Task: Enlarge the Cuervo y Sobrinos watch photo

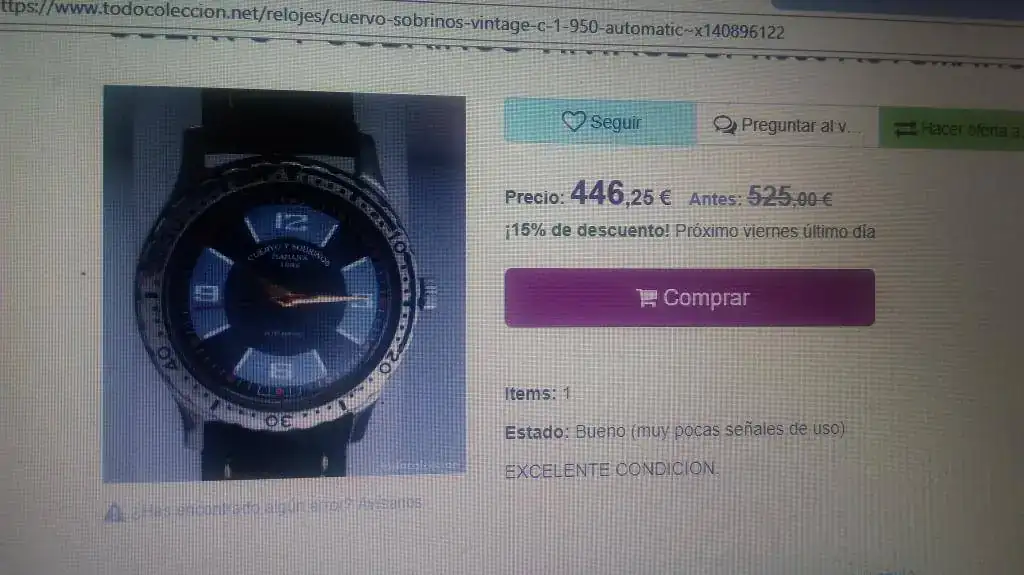Action: tap(284, 283)
